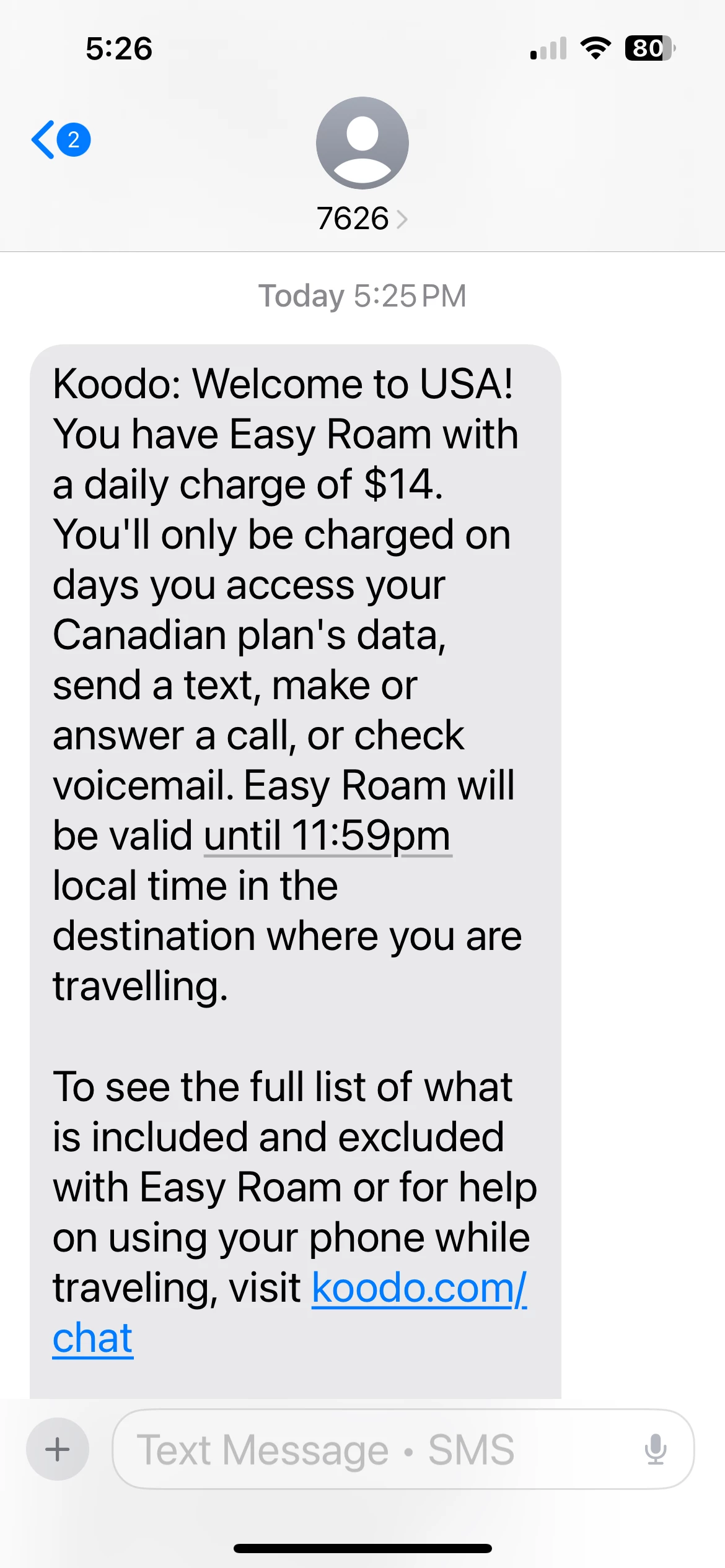
Task: Start dictating with the microphone icon
Action: point(655,1449)
